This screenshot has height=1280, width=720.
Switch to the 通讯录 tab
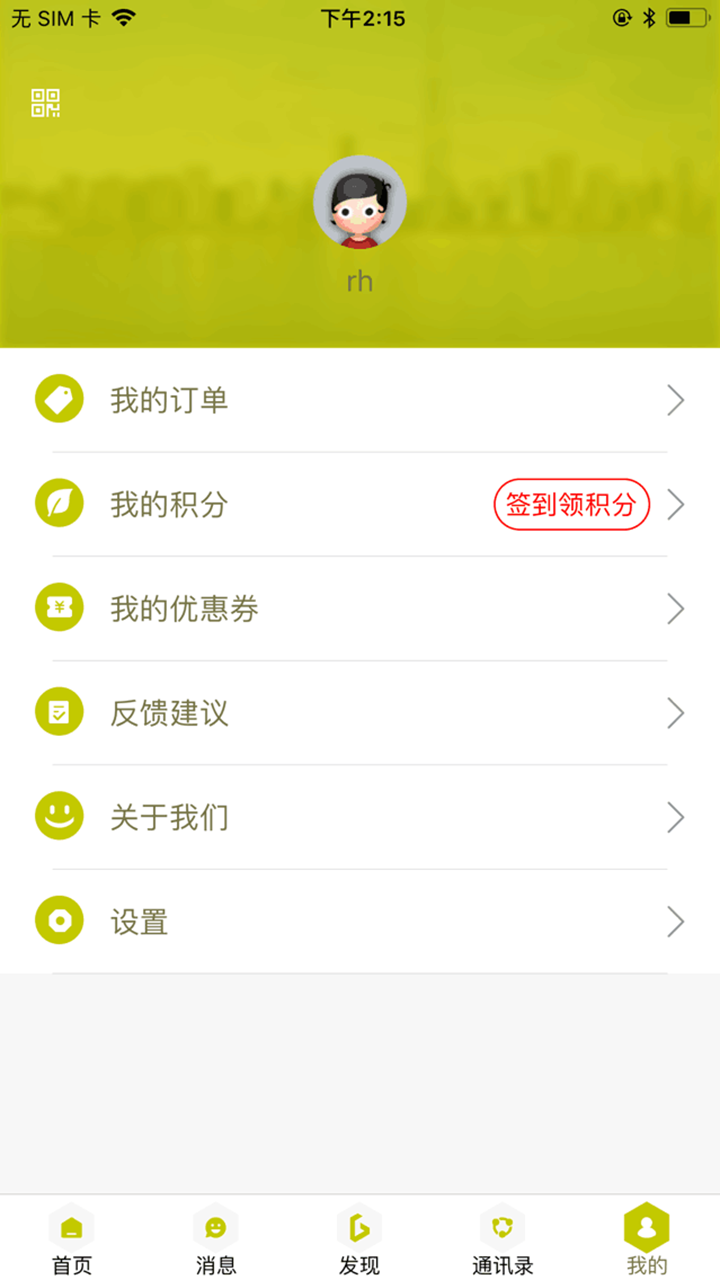click(x=503, y=1238)
